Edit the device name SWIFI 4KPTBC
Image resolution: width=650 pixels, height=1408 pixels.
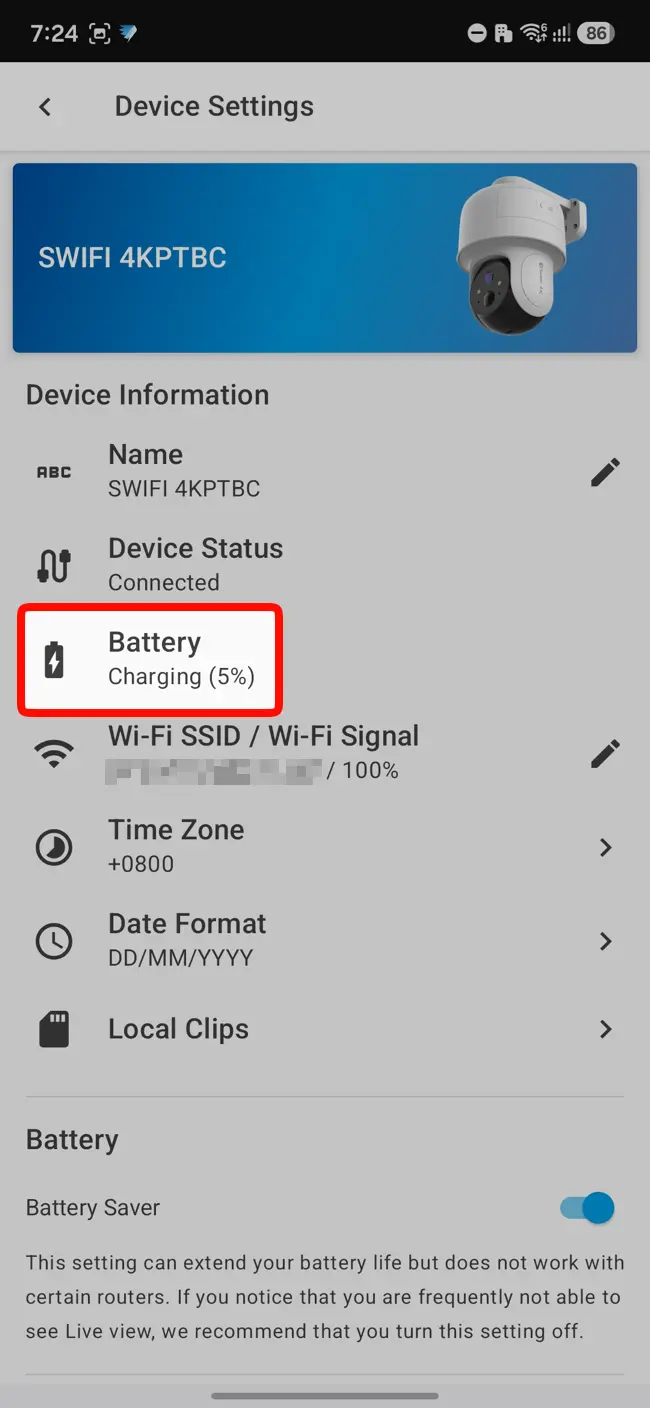(605, 472)
